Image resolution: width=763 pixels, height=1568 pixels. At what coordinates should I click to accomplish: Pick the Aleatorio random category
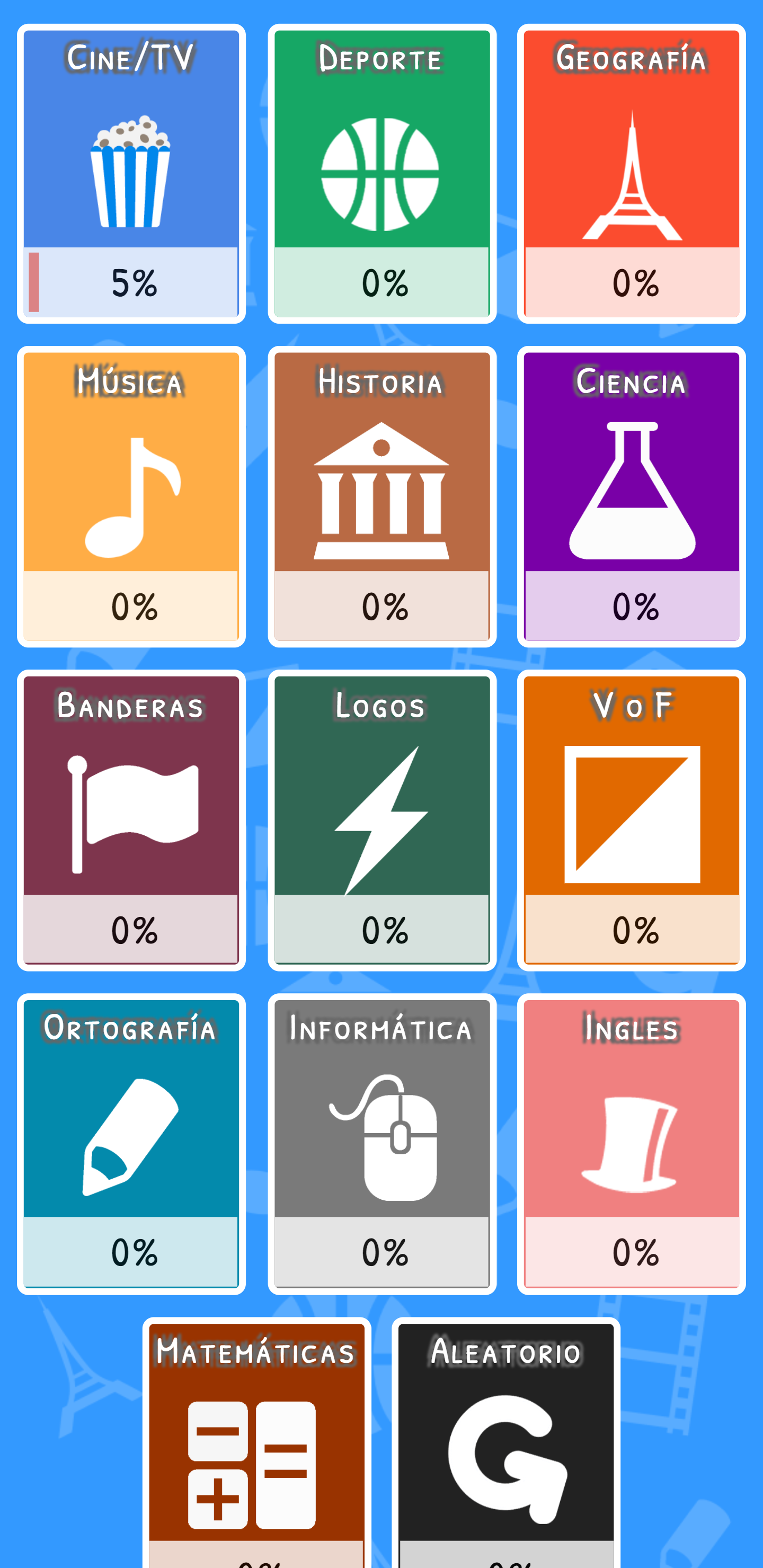click(506, 1449)
